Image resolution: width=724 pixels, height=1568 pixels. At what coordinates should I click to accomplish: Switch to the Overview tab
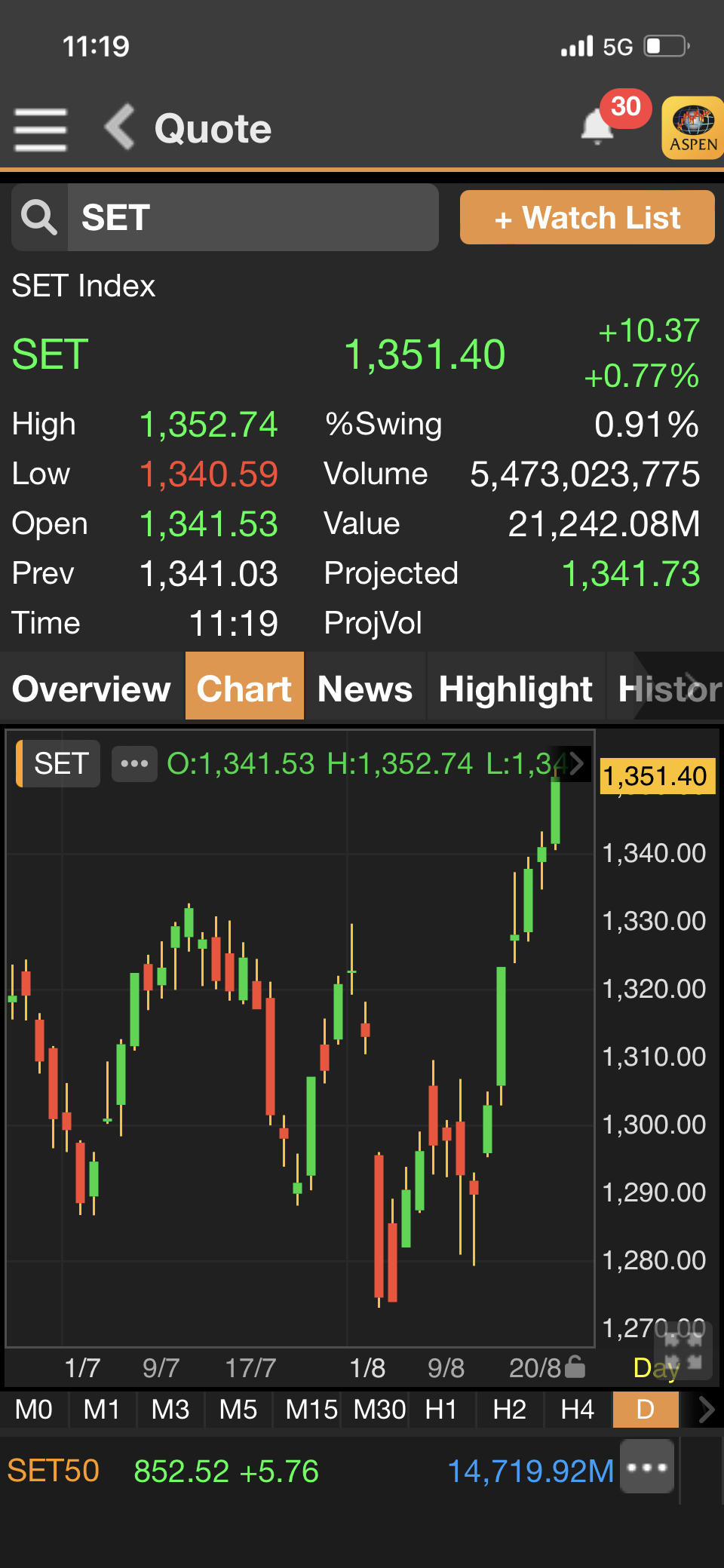click(x=92, y=689)
